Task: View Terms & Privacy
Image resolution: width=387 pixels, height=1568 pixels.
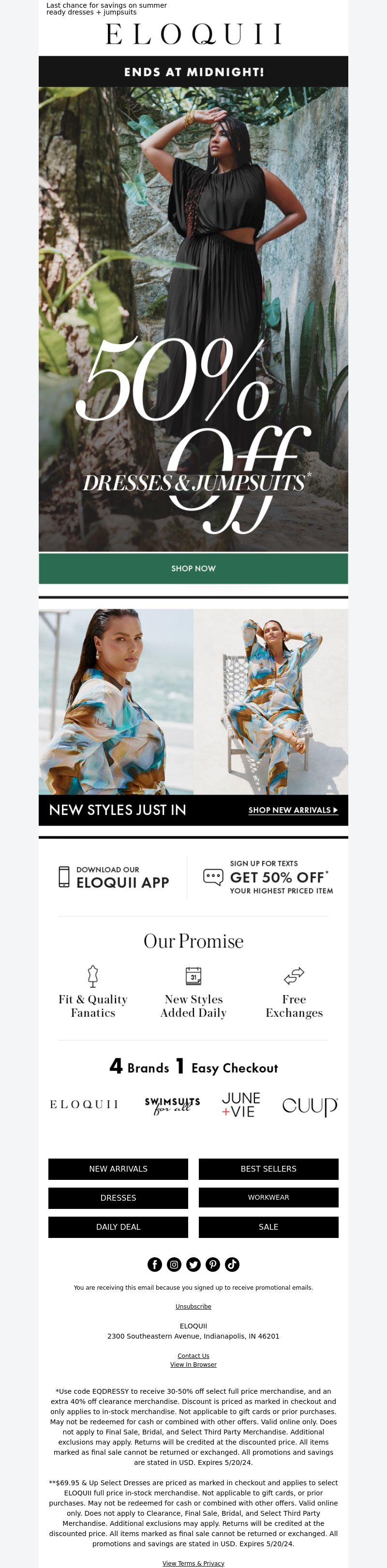Action: pos(193,1563)
